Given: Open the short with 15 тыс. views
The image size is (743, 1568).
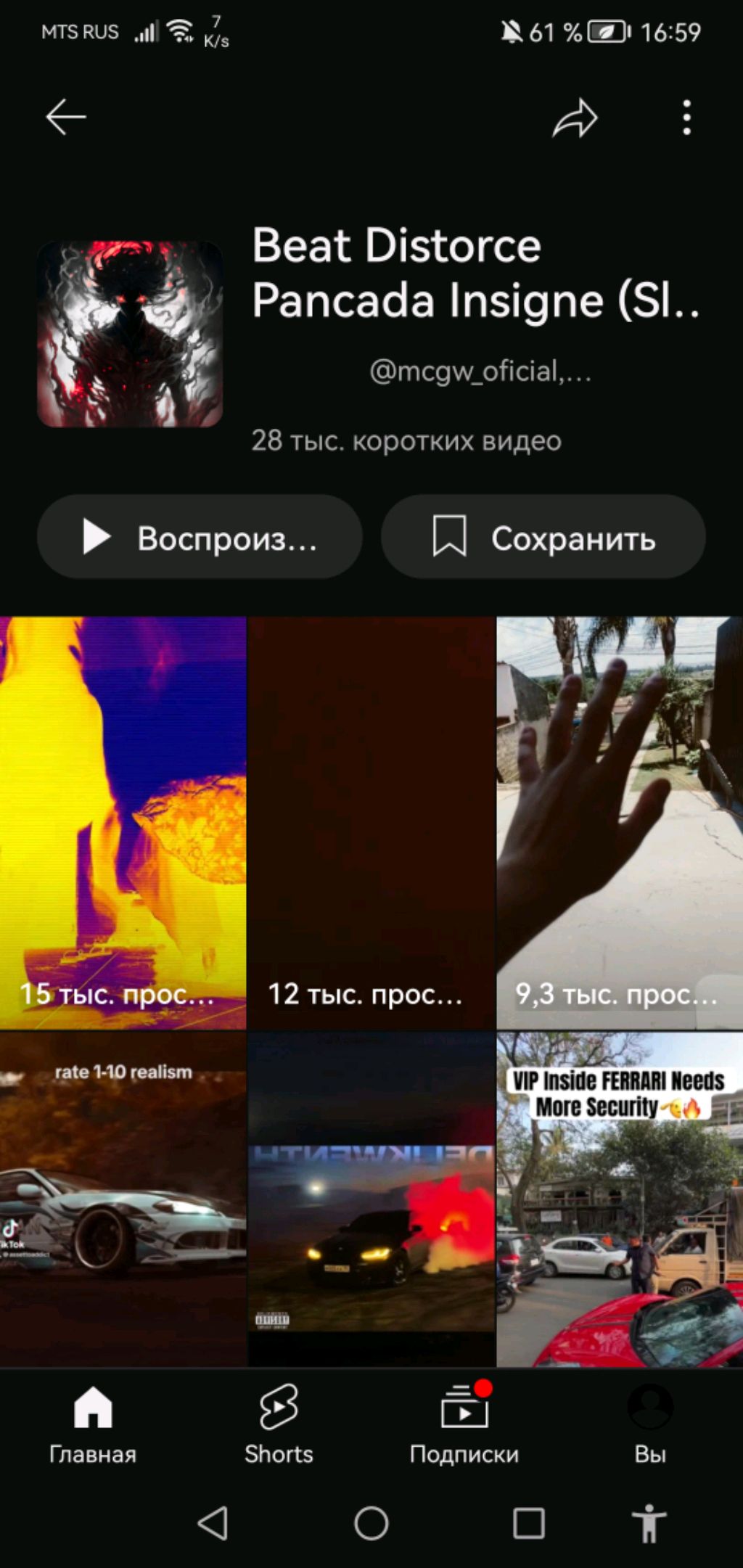Looking at the screenshot, I should [x=123, y=822].
